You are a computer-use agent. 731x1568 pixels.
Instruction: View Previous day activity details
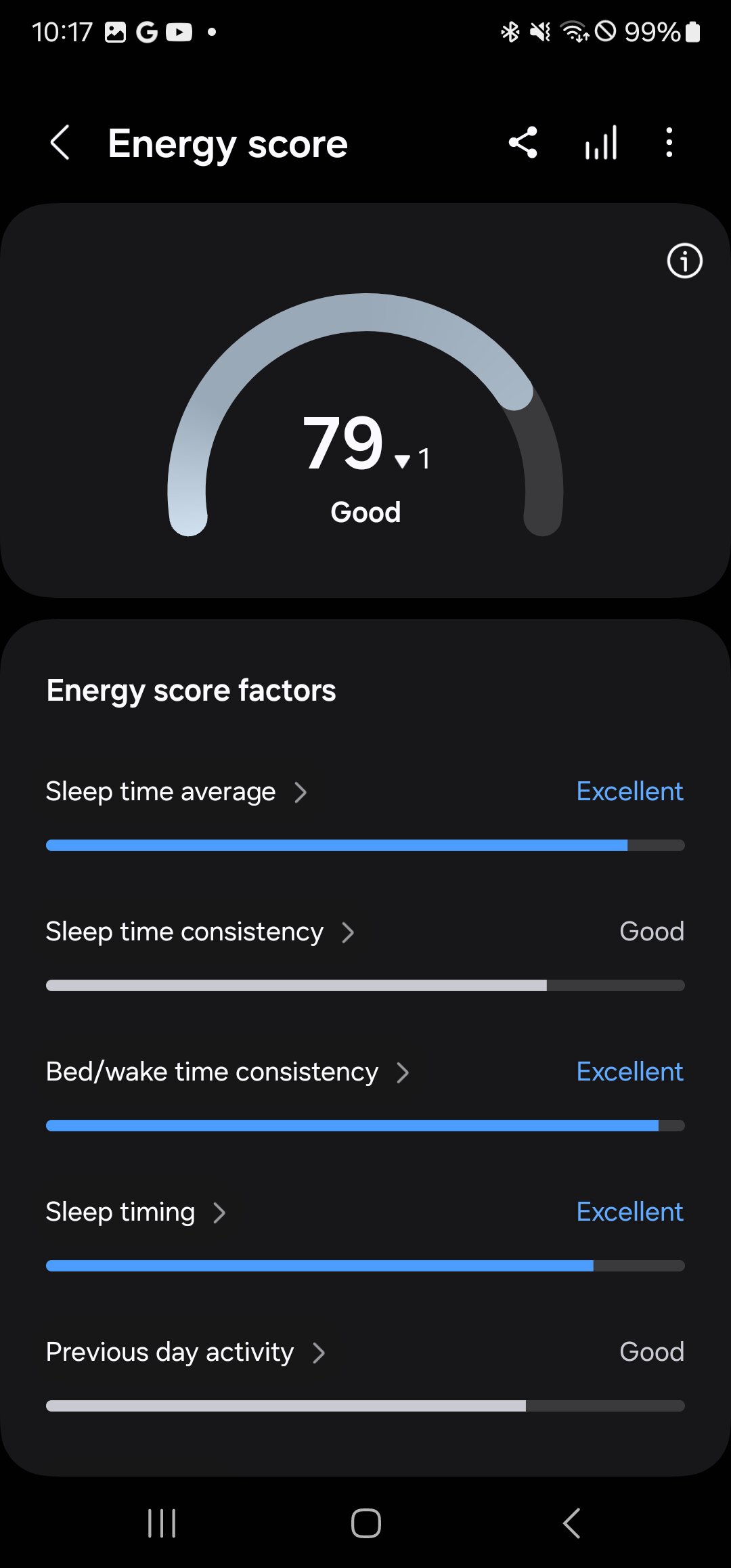coord(185,1352)
